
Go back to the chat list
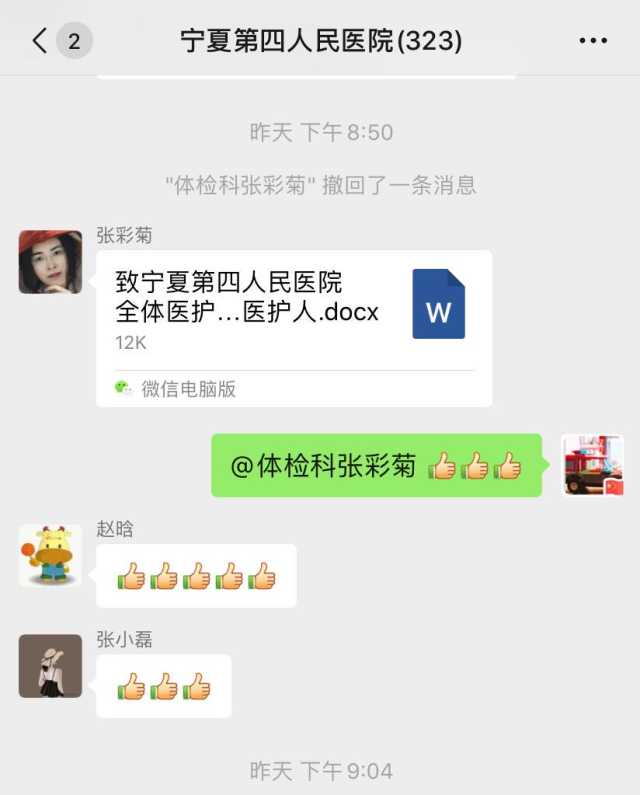[40, 41]
